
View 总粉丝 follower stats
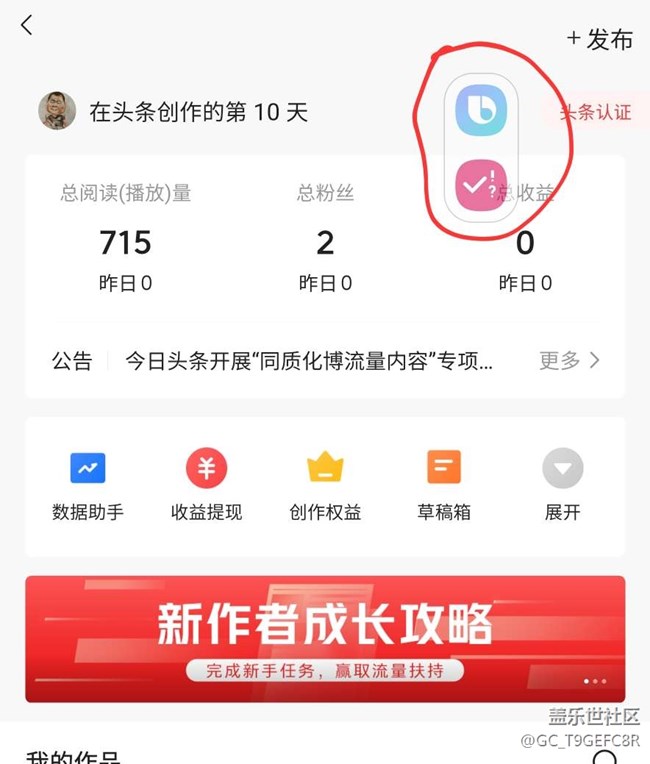pos(325,241)
